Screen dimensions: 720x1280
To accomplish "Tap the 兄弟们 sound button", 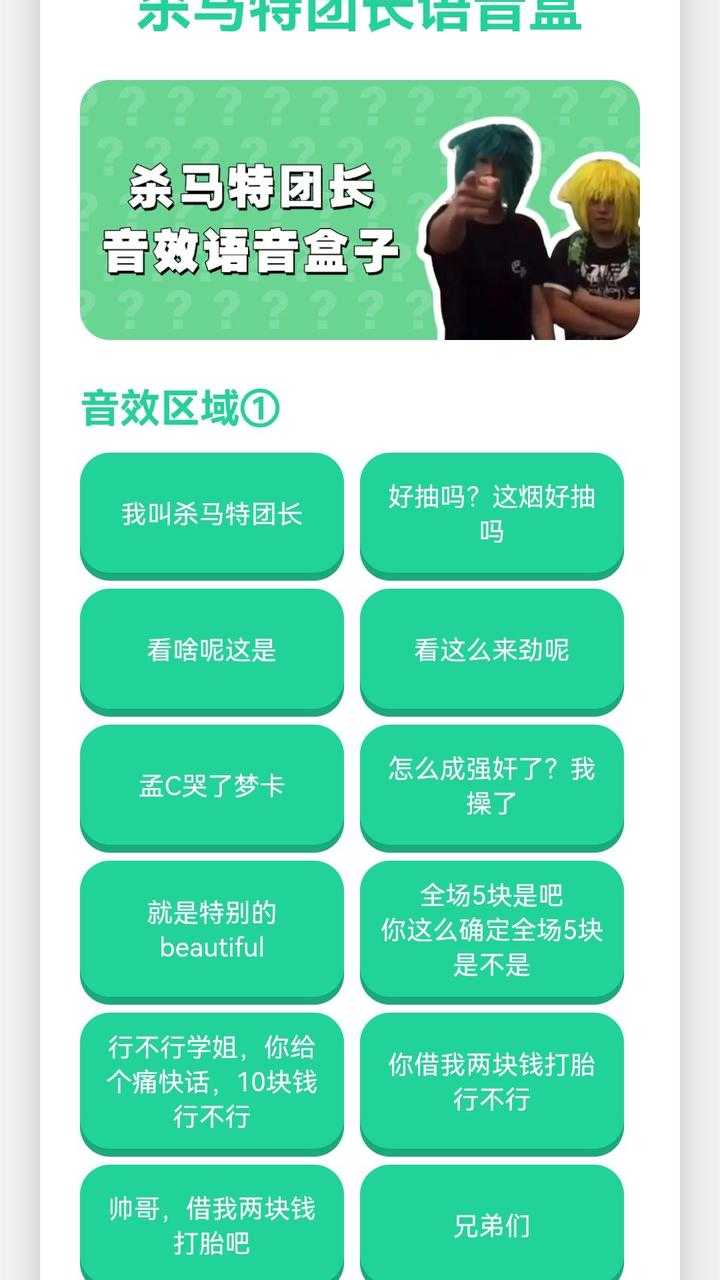I will [491, 1226].
